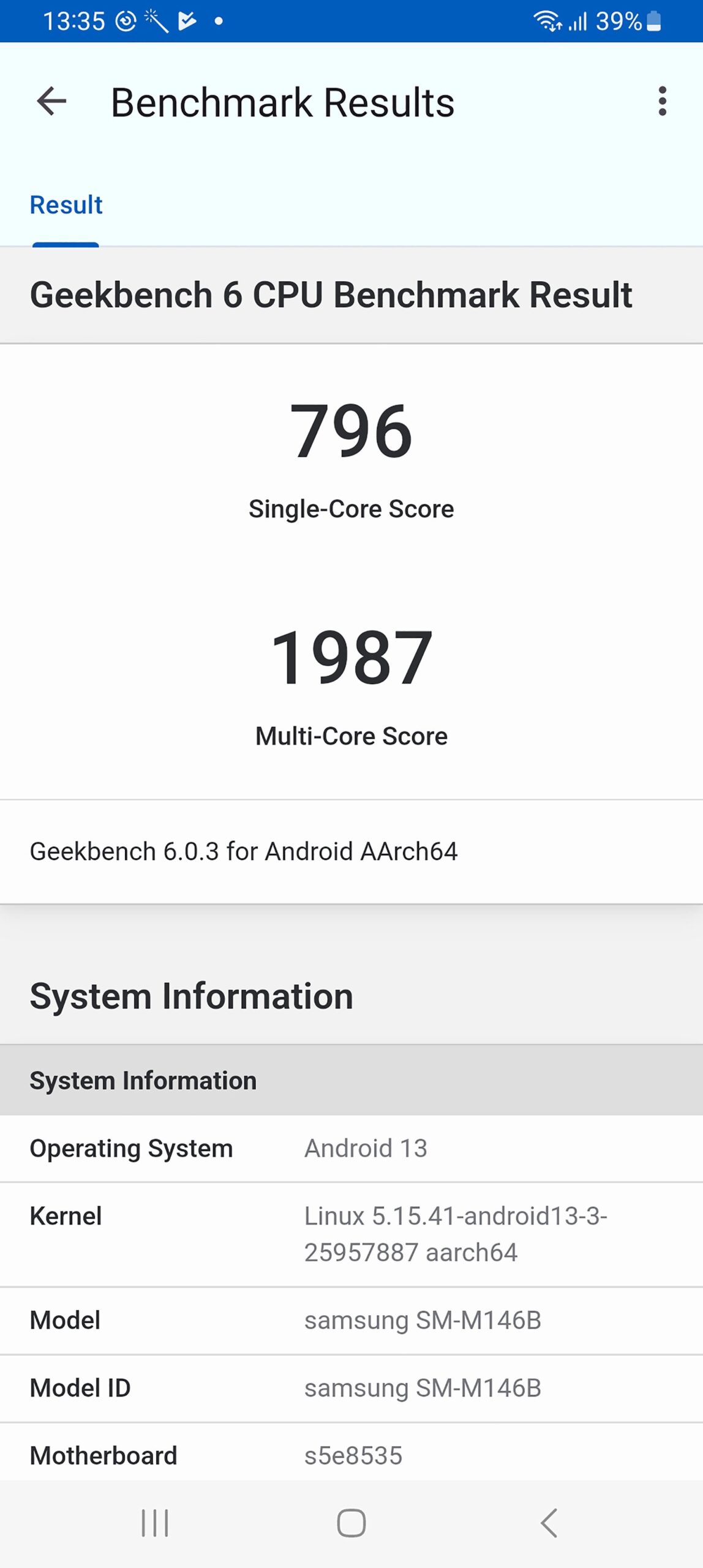The image size is (703, 1568).
Task: Go back using the app bar arrow
Action: pyautogui.click(x=51, y=101)
